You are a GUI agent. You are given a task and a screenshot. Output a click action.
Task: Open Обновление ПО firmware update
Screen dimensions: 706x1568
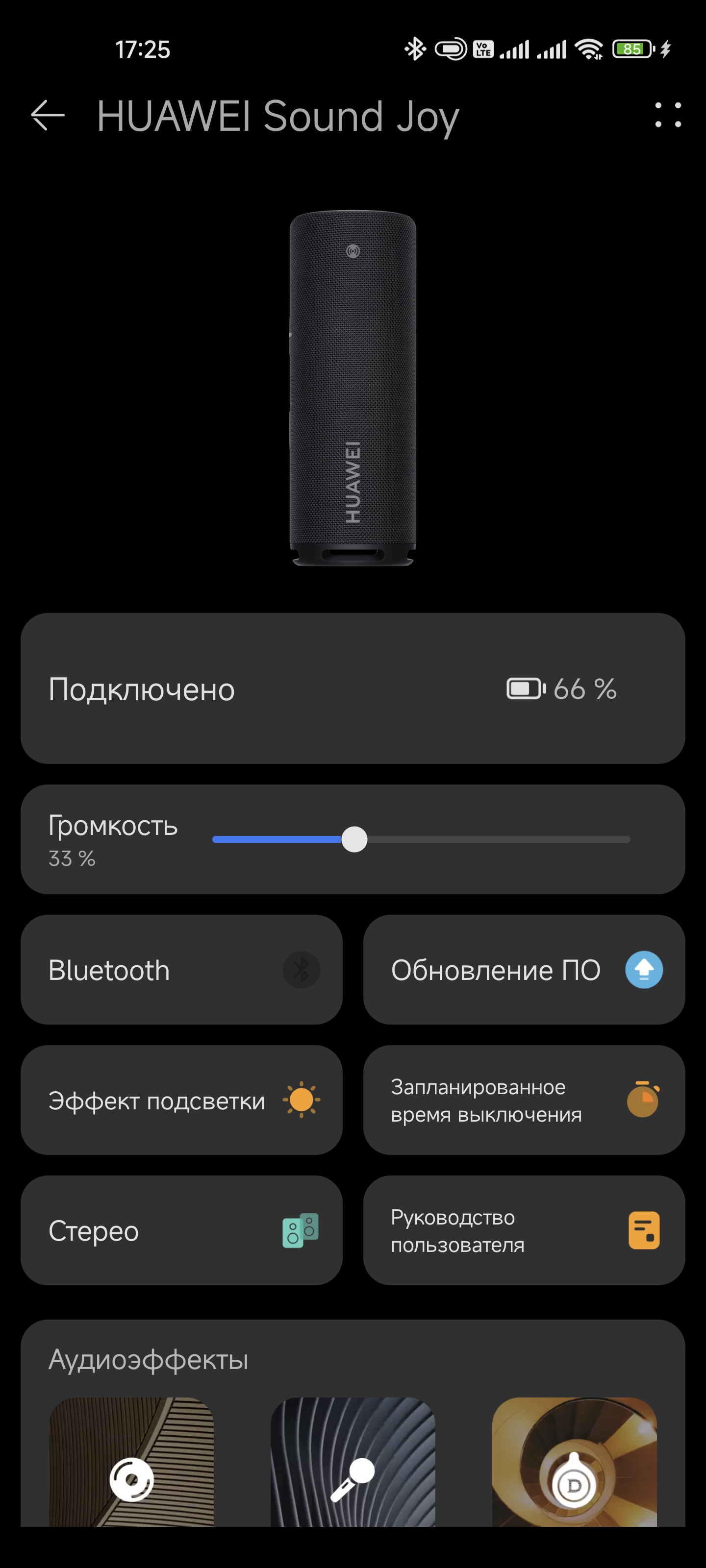coord(524,970)
